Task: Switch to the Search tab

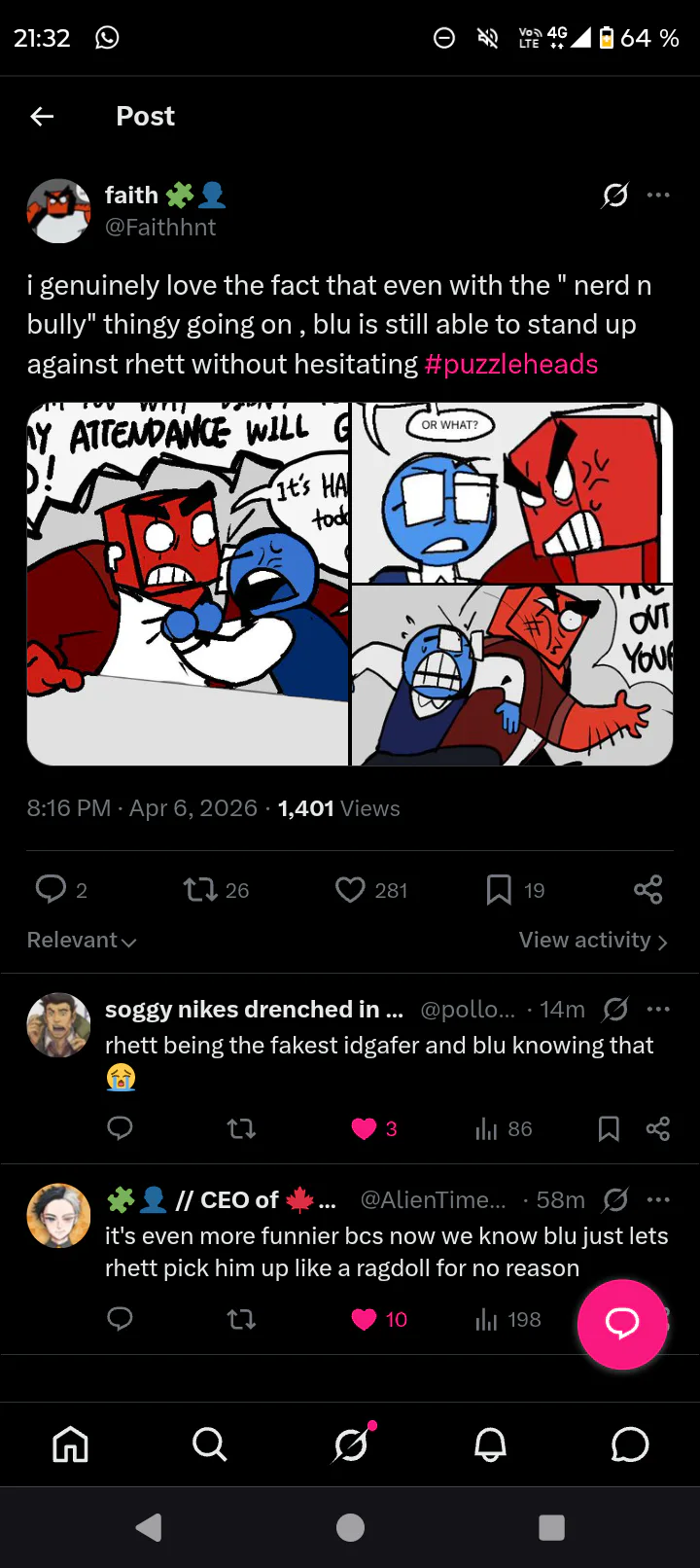Action: tap(209, 1444)
